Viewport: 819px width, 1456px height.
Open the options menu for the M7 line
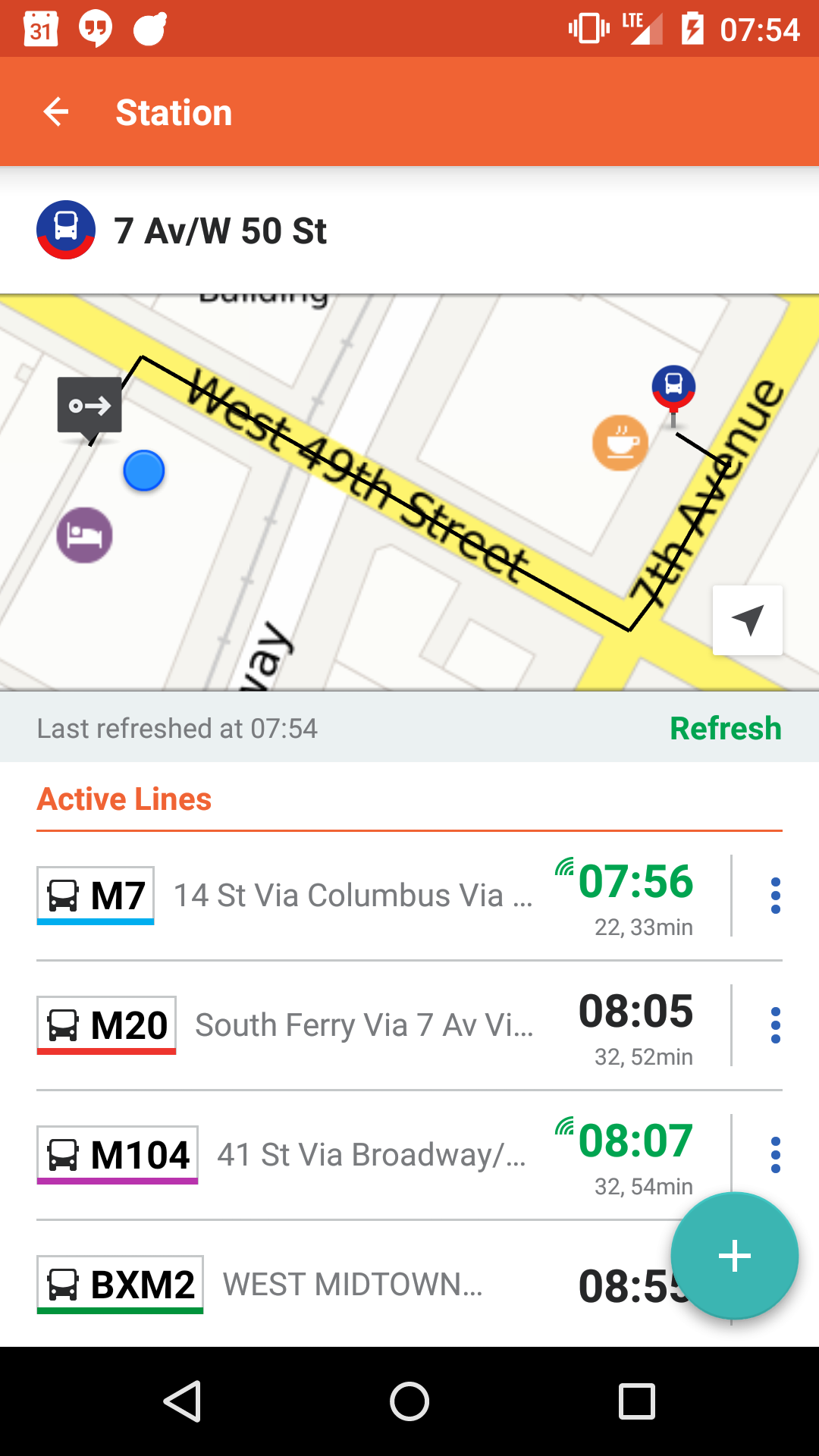(776, 895)
